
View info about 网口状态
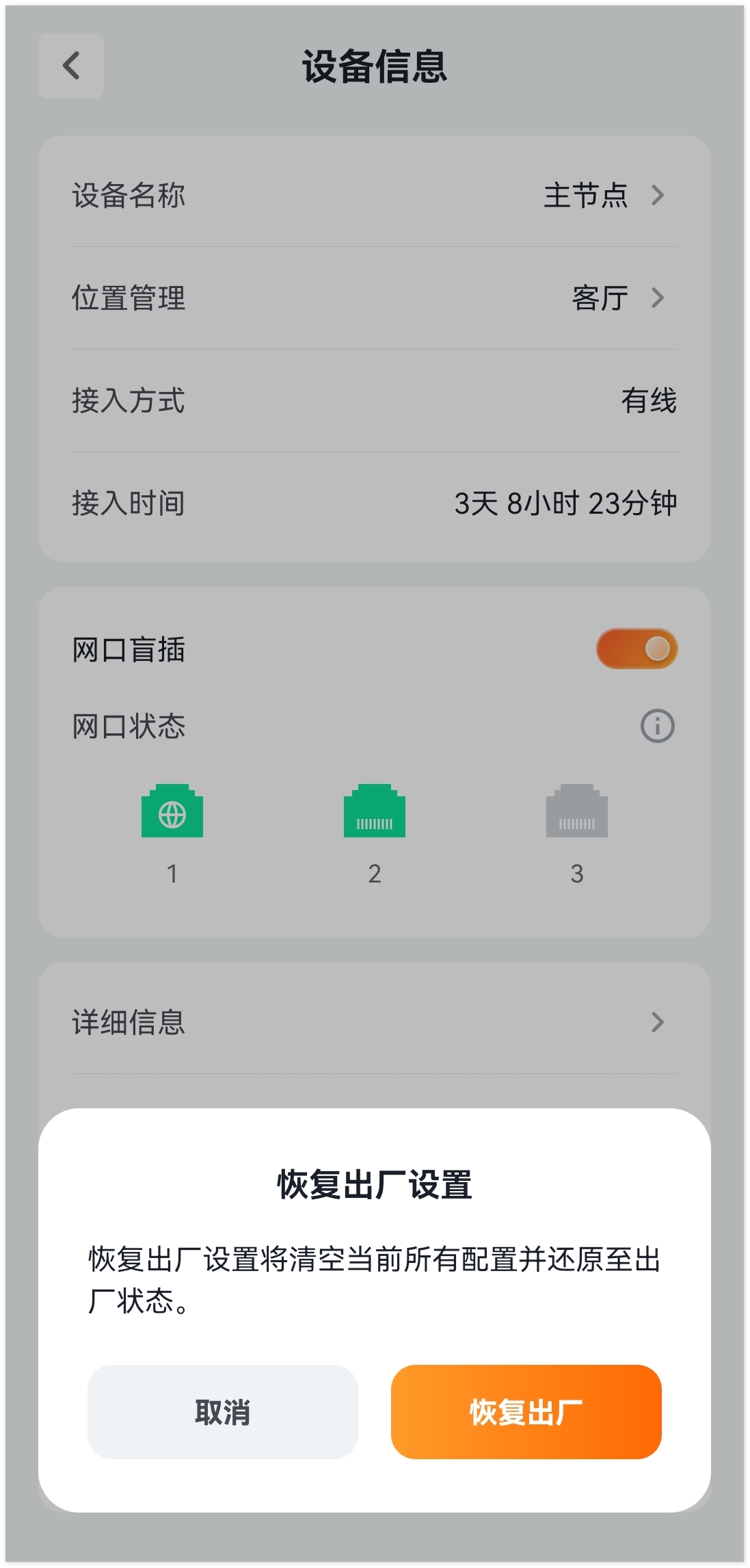[x=657, y=726]
